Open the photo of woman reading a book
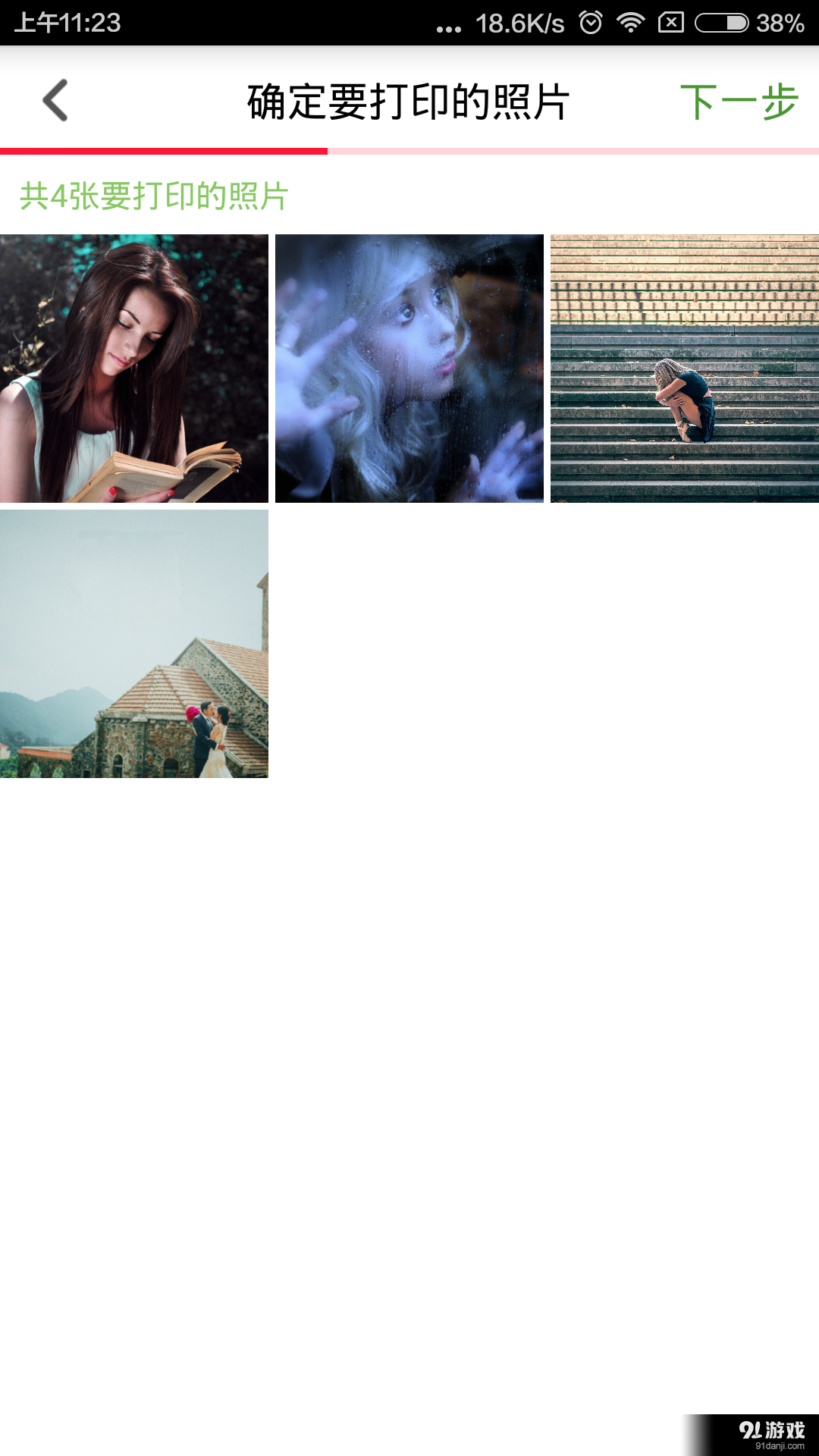Image resolution: width=819 pixels, height=1456 pixels. (134, 369)
